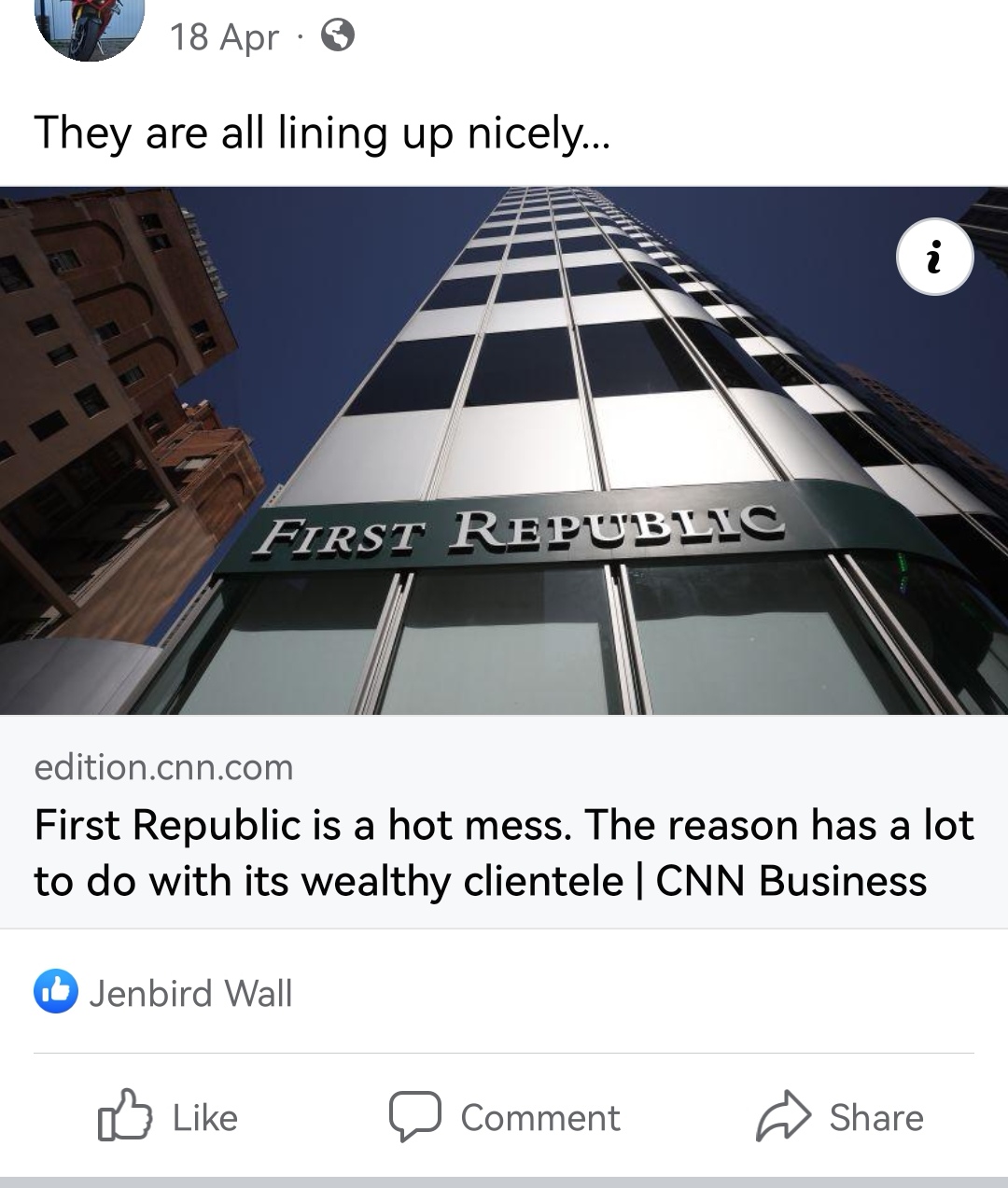Image resolution: width=1008 pixels, height=1188 pixels.
Task: Share this post
Action: point(840,1117)
